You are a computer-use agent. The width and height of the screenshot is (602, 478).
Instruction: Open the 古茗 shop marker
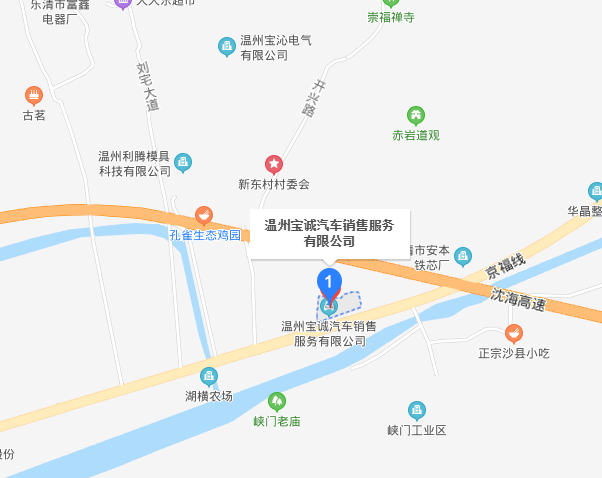[x=34, y=96]
